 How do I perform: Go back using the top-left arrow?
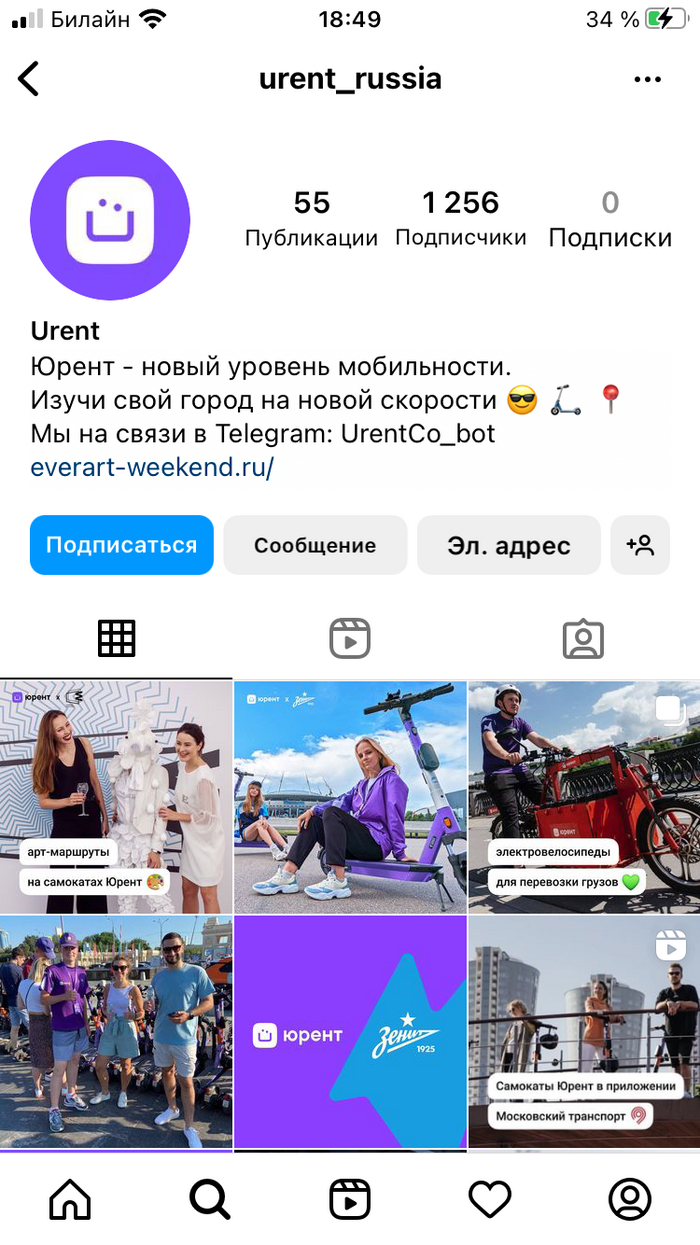click(x=28, y=78)
